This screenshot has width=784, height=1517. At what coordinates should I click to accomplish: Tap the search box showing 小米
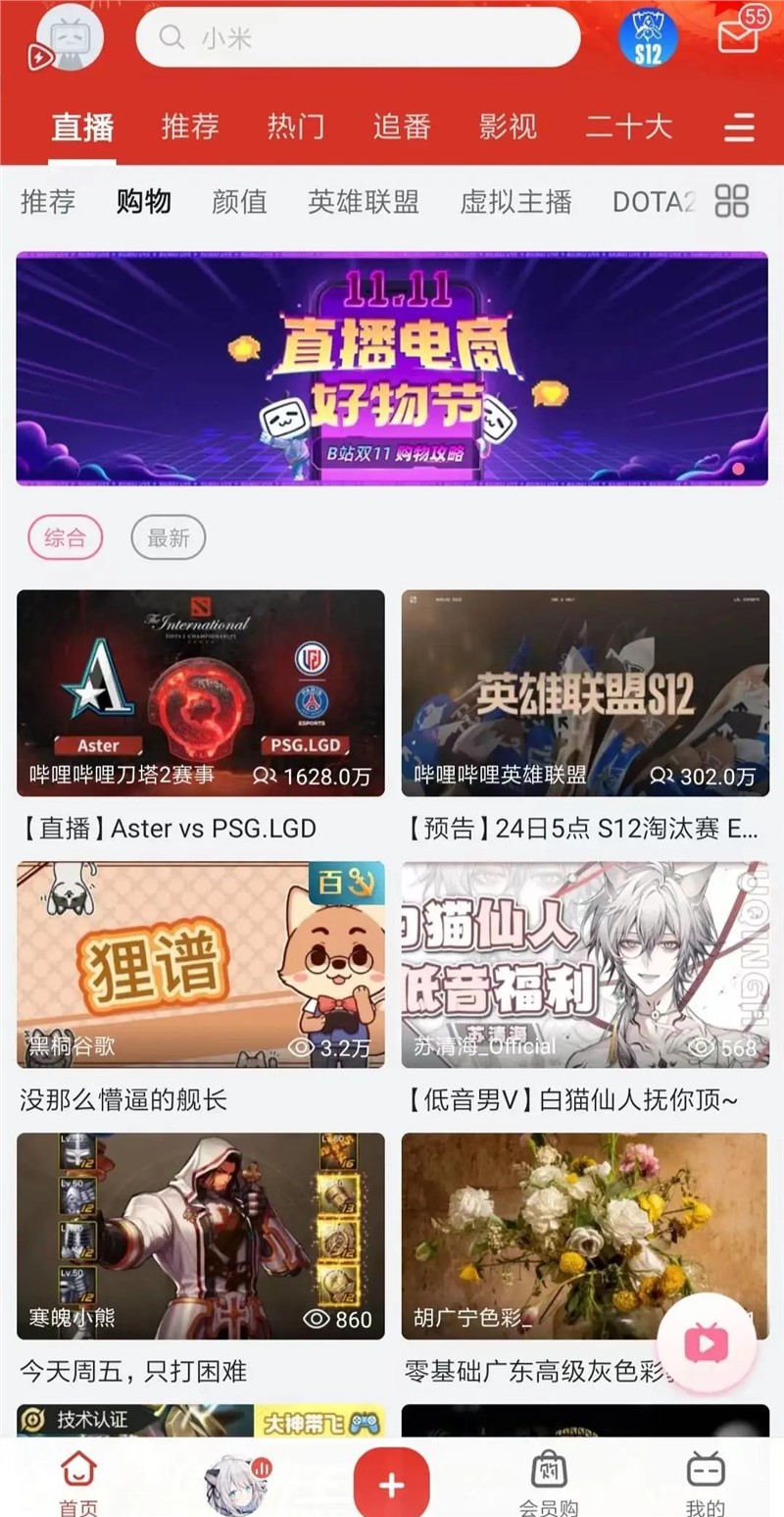[358, 37]
